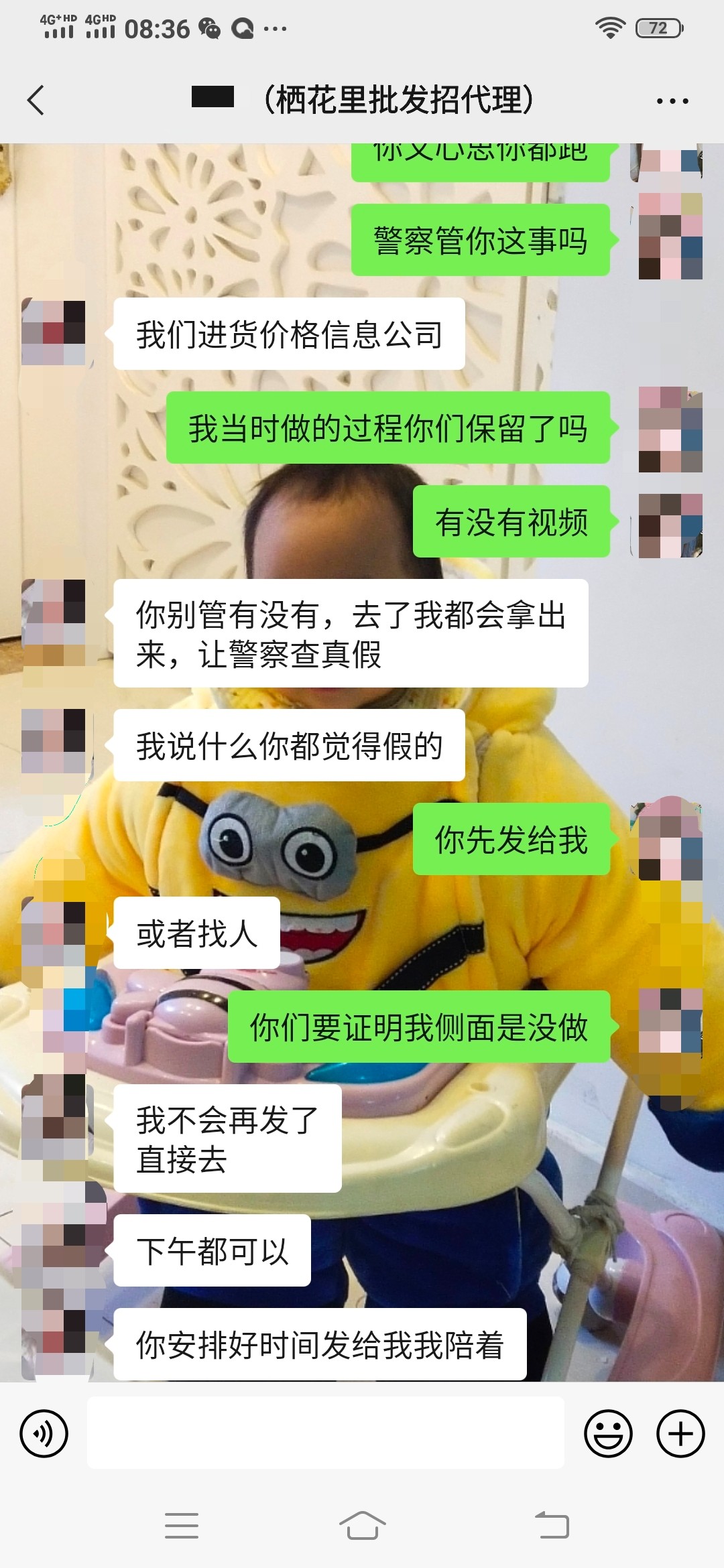Tap the message text field
The image size is (724, 1568).
click(325, 1433)
